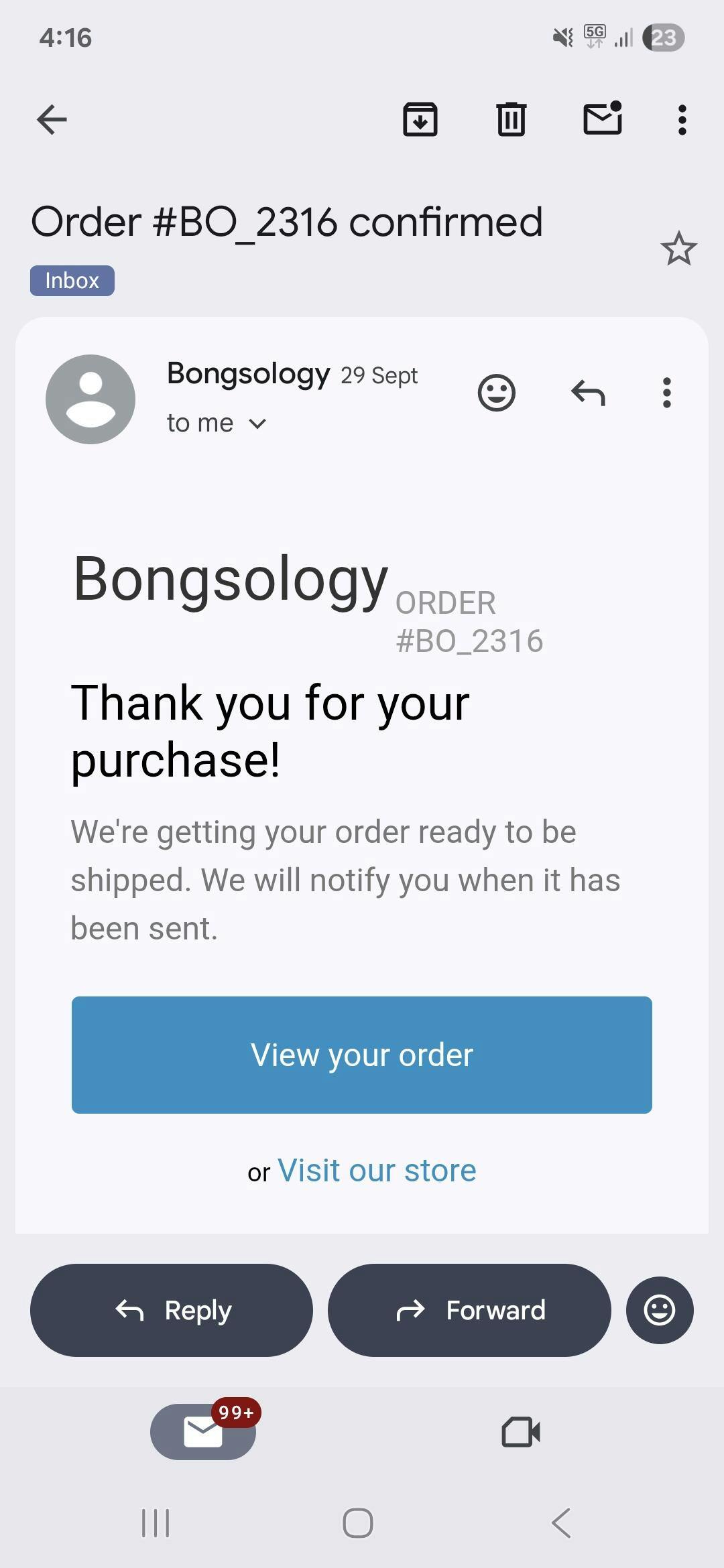Delete this email

[x=511, y=120]
